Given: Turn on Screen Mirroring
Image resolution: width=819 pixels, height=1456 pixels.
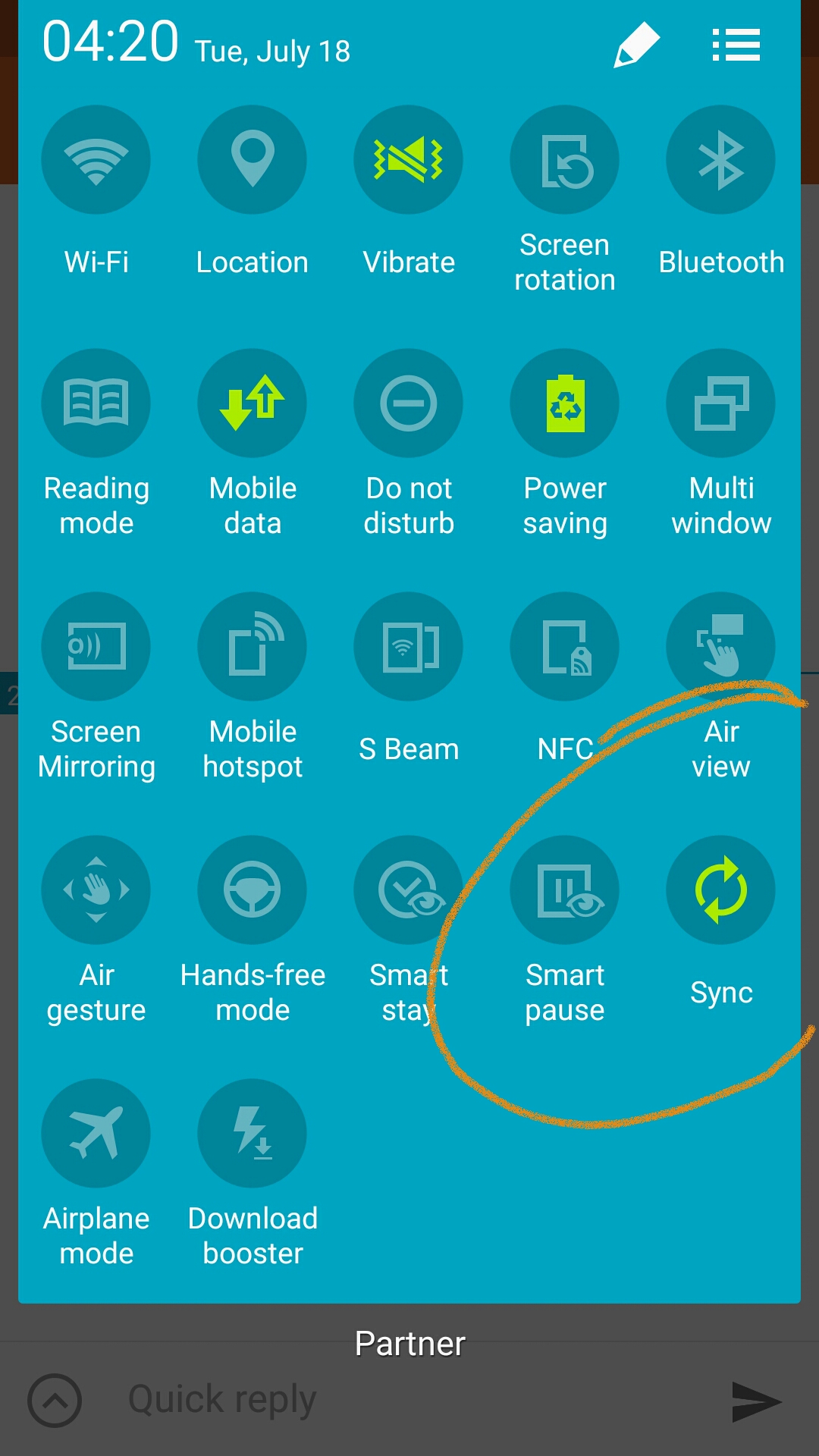Looking at the screenshot, I should pyautogui.click(x=96, y=647).
